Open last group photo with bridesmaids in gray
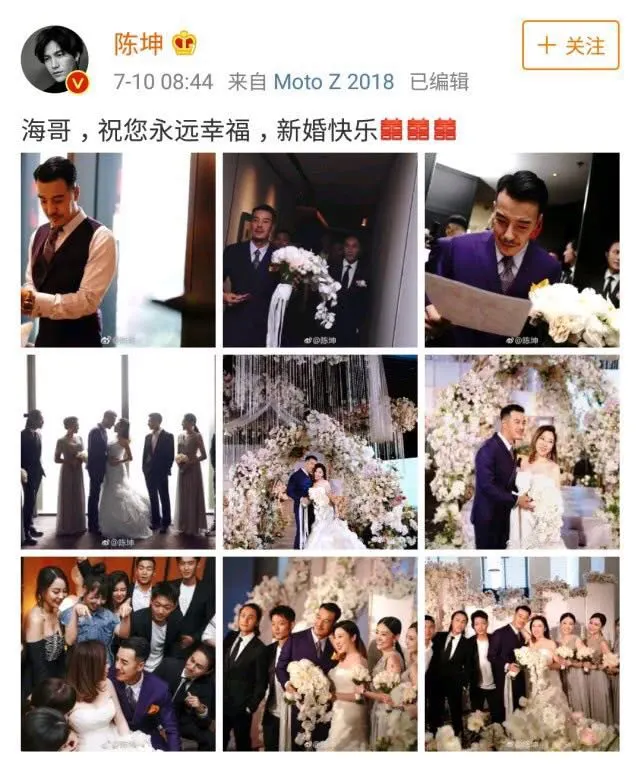Screen dimensions: 641x764 522,654
